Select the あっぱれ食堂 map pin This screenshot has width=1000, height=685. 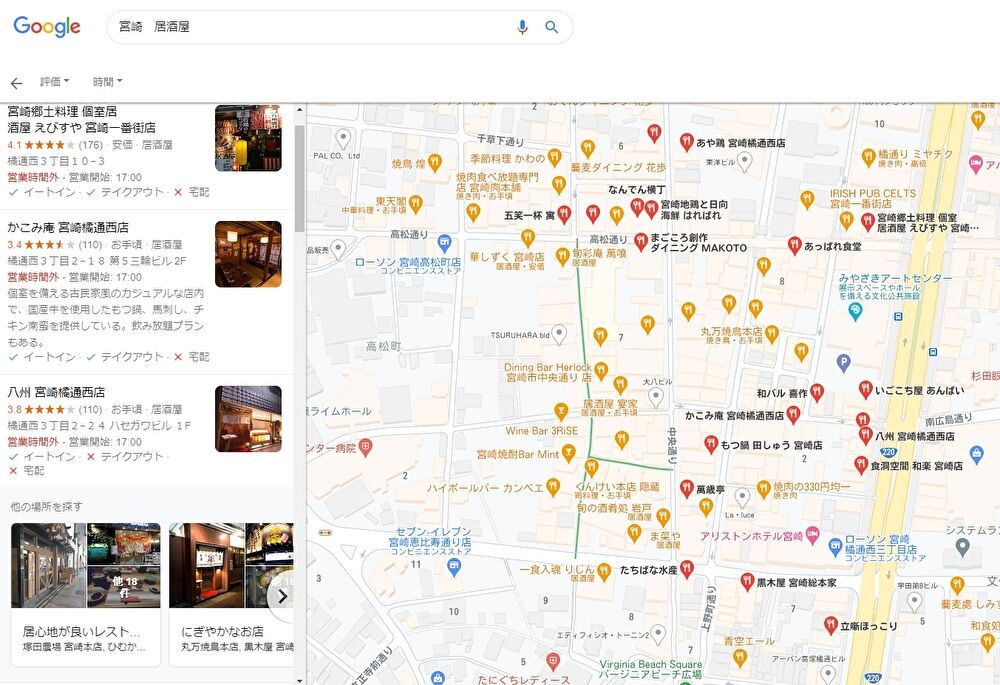tap(795, 244)
